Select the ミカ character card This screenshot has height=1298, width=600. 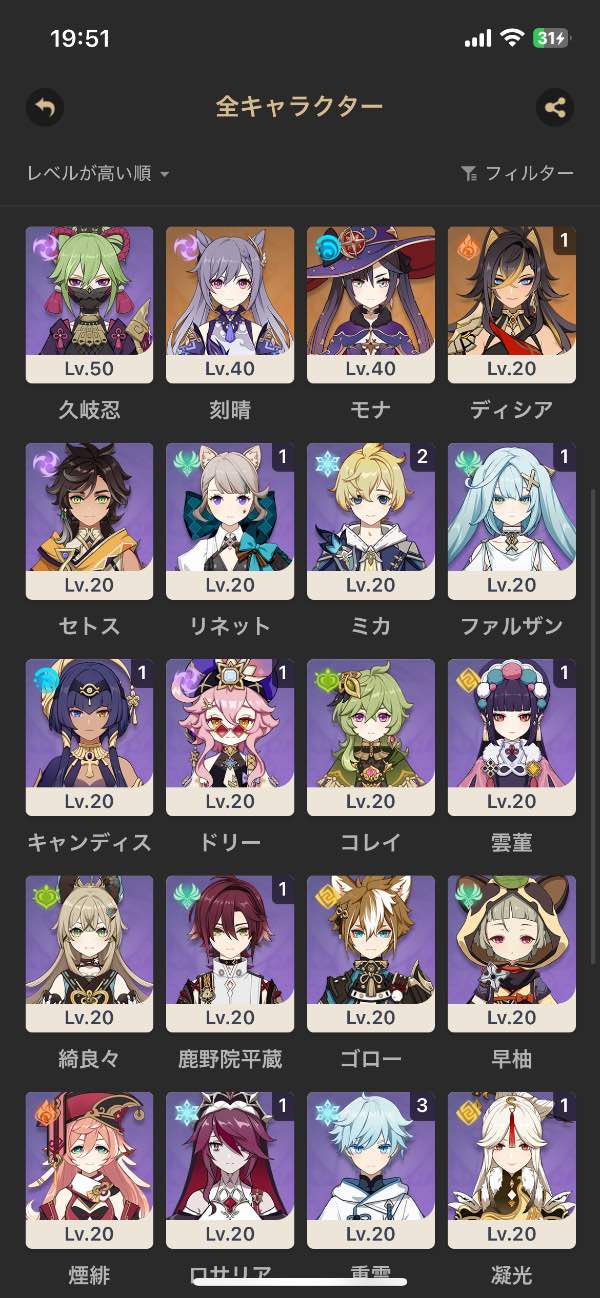[x=371, y=521]
